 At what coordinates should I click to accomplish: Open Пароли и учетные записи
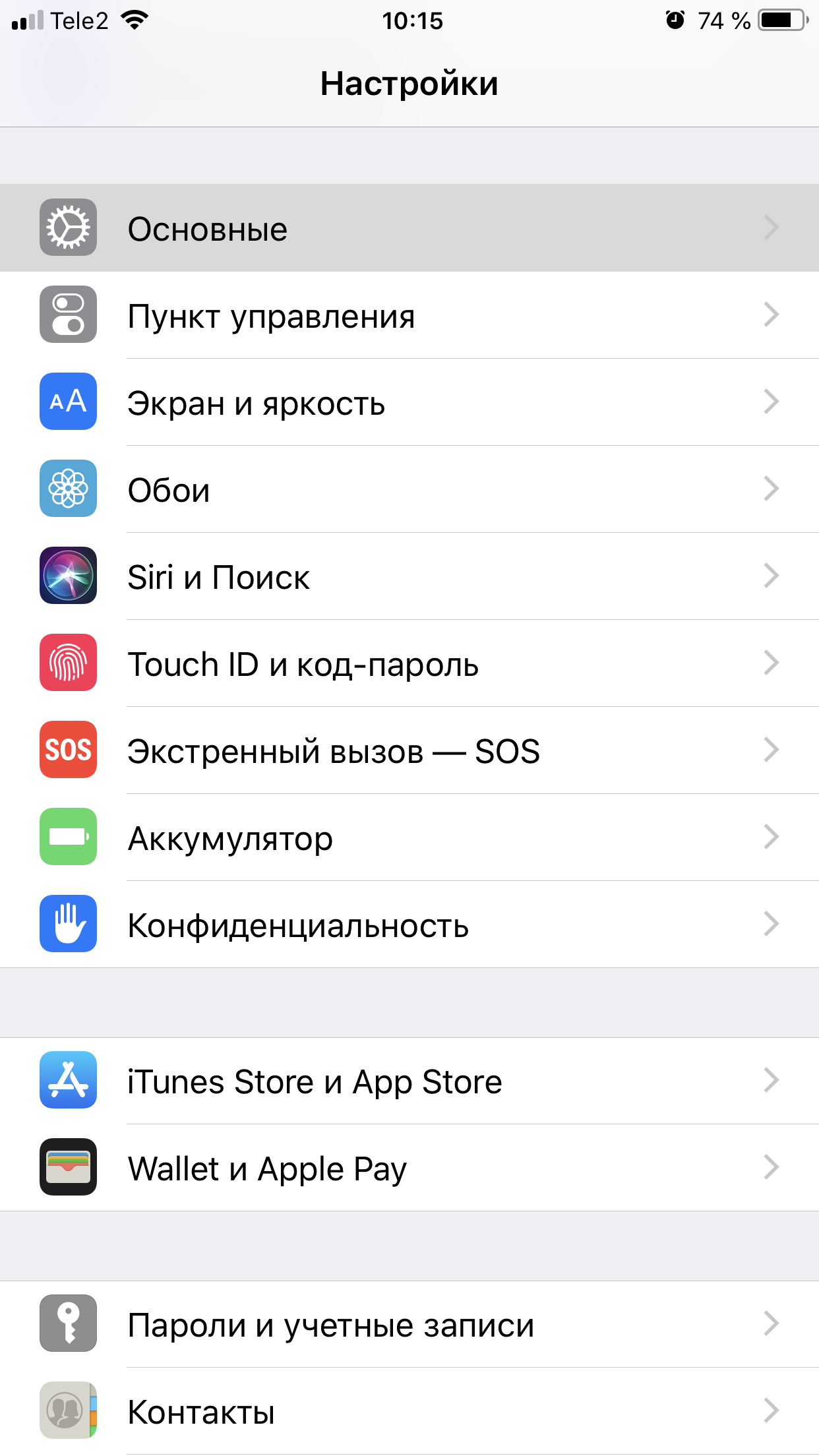click(409, 1324)
